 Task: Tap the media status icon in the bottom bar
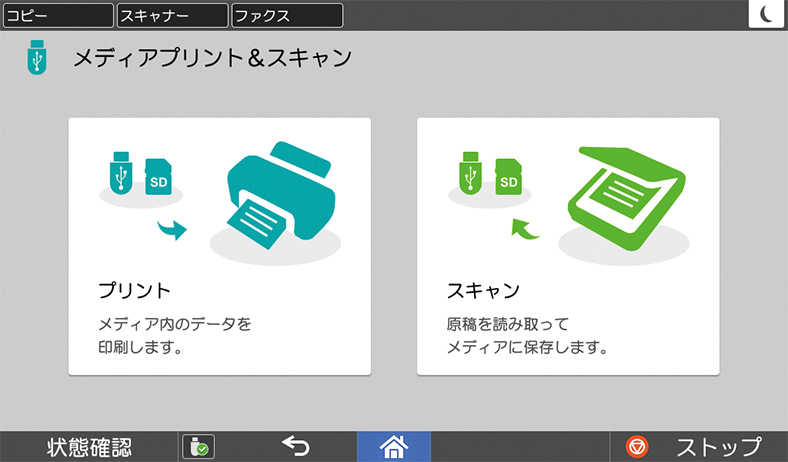[x=198, y=447]
